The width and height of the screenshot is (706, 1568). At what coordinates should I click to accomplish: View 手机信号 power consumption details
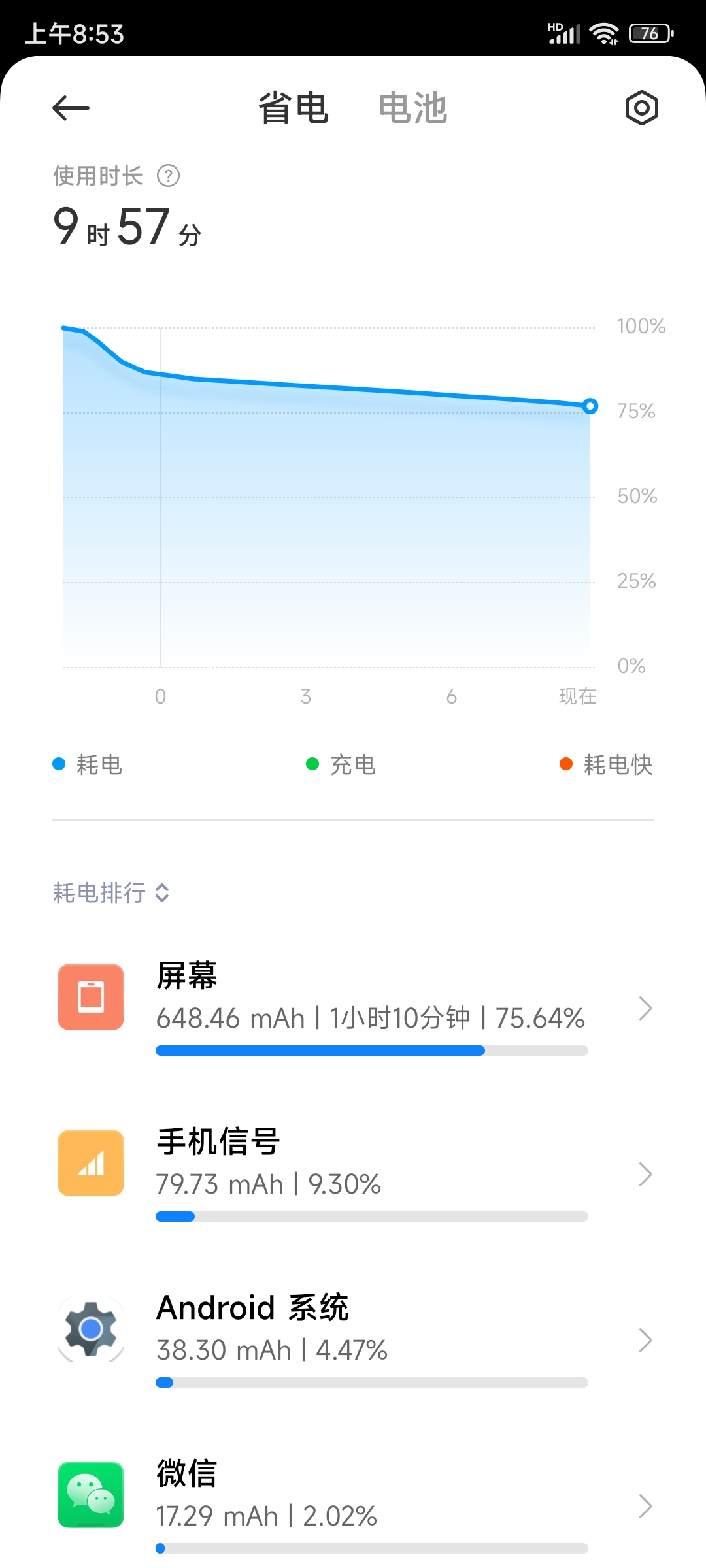point(353,1173)
